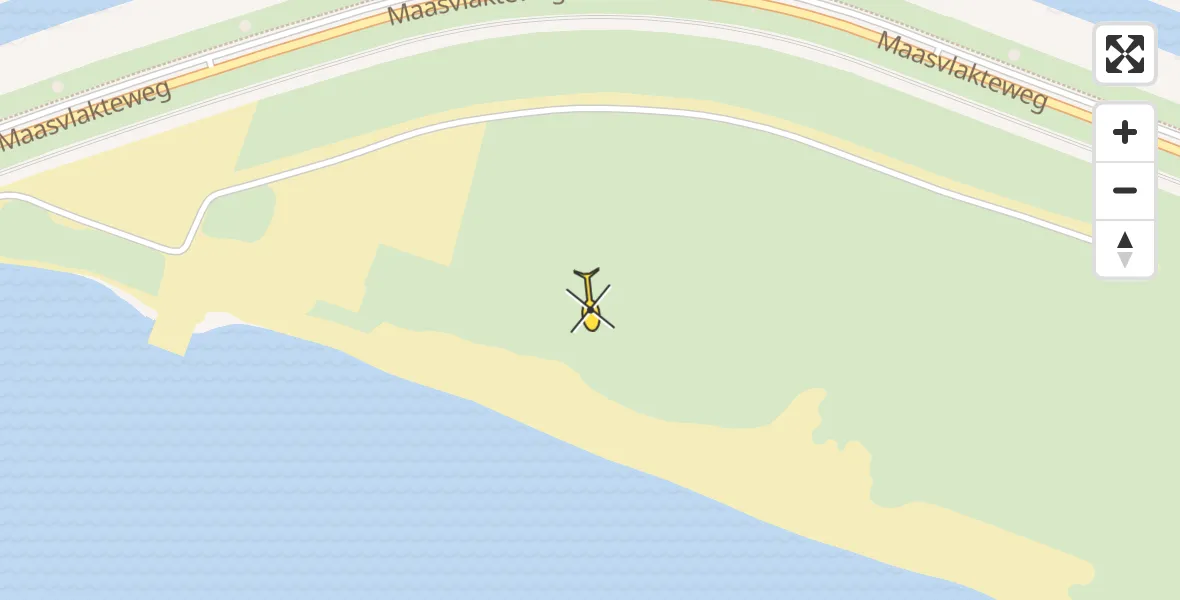Tap the helicopter marker on the map
Screen dimensions: 1180x600
tap(590, 302)
